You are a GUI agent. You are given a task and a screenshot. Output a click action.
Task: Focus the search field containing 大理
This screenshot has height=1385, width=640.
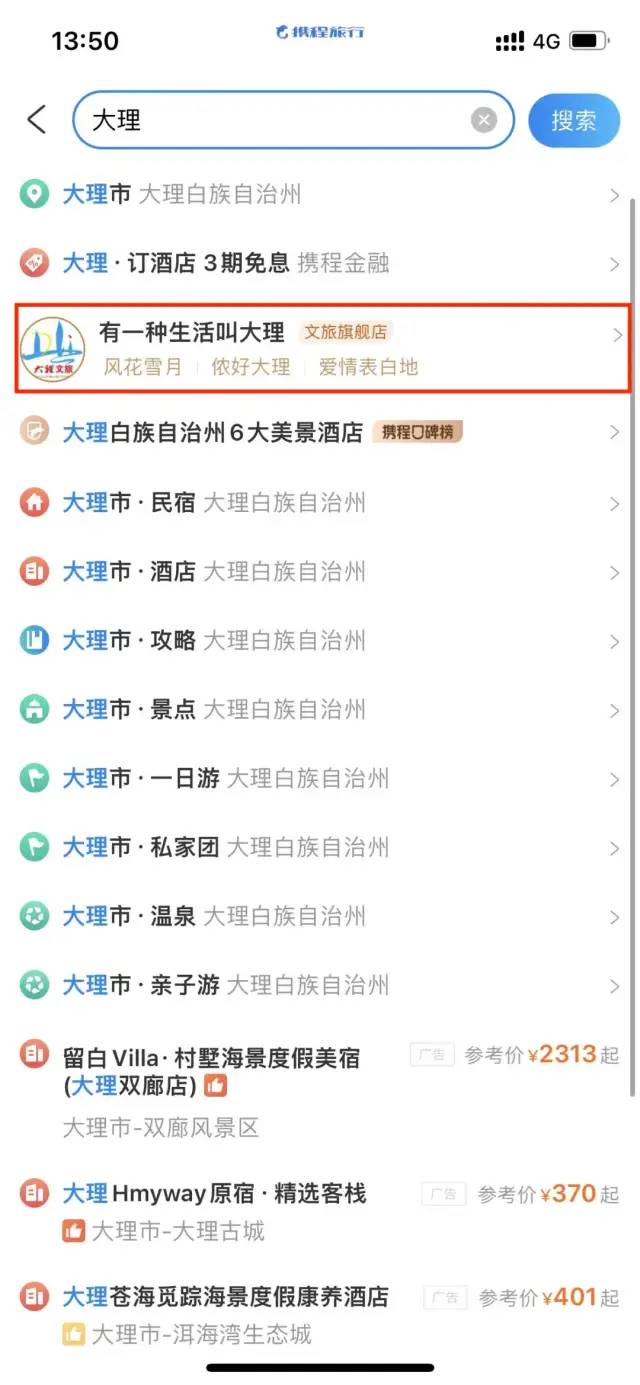(x=270, y=121)
